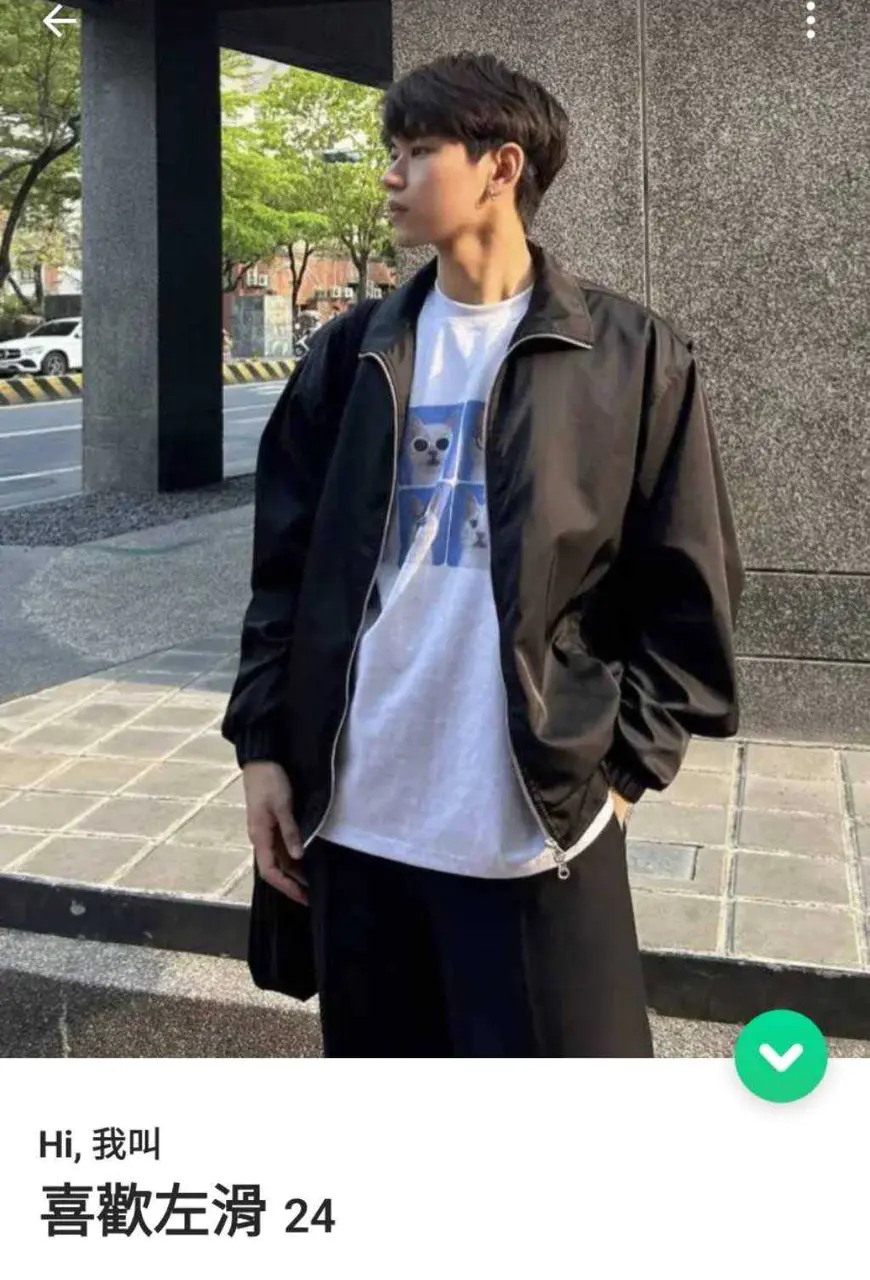Tap the green down-arrow button
This screenshot has width=870, height=1280.
tap(780, 1056)
